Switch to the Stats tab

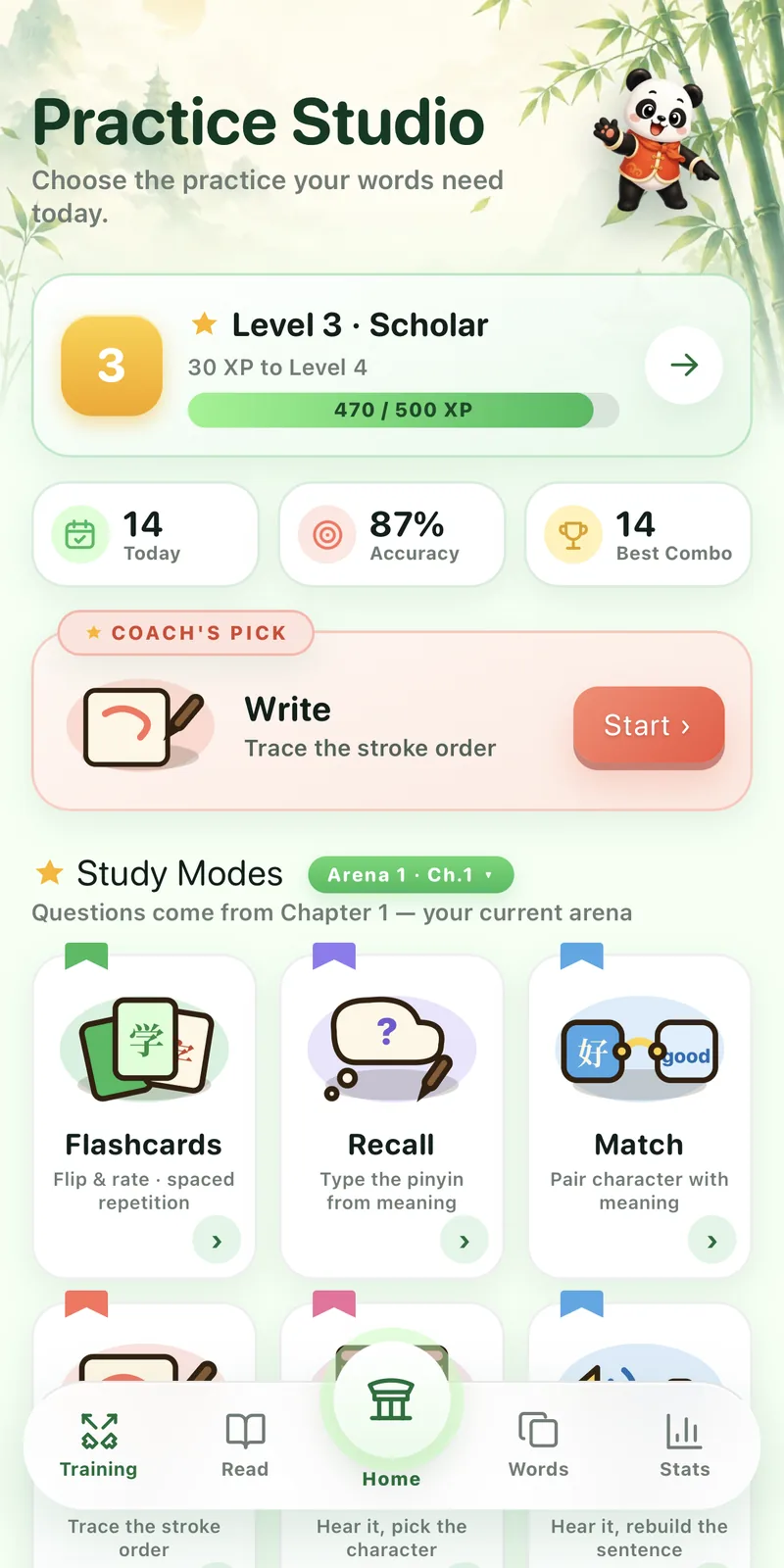[684, 1445]
